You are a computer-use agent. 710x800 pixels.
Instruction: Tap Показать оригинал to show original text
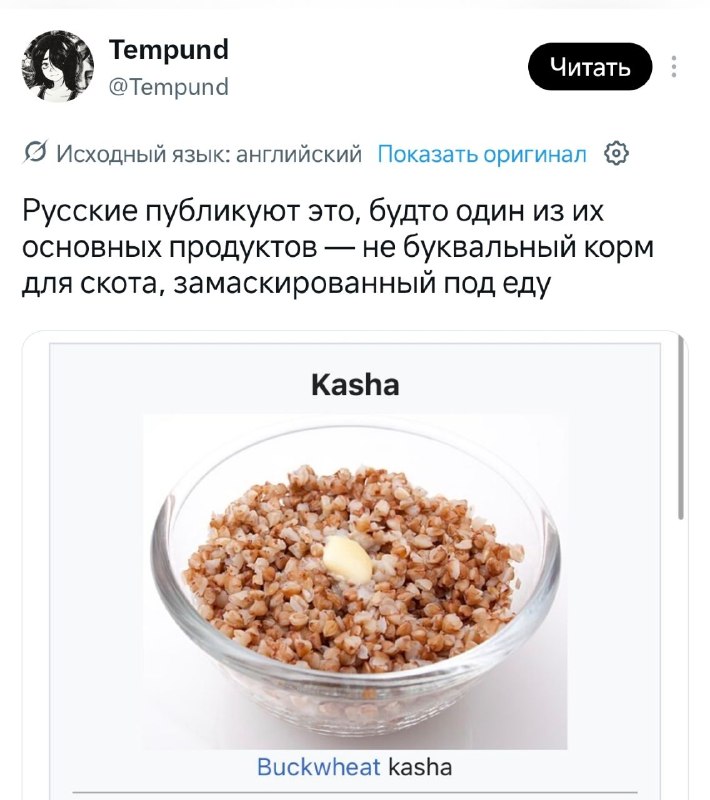pos(482,153)
